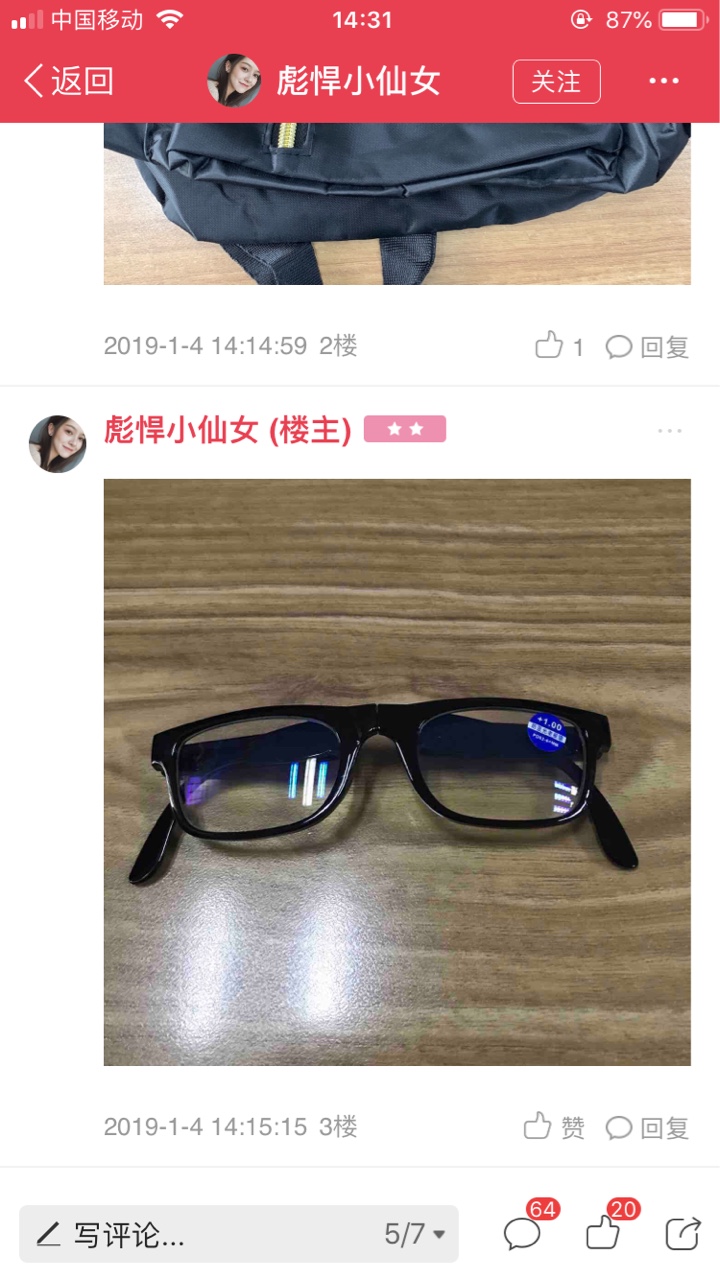Image resolution: width=720 pixels, height=1280 pixels.
Task: Follow the author with 关注 button
Action: click(x=556, y=81)
